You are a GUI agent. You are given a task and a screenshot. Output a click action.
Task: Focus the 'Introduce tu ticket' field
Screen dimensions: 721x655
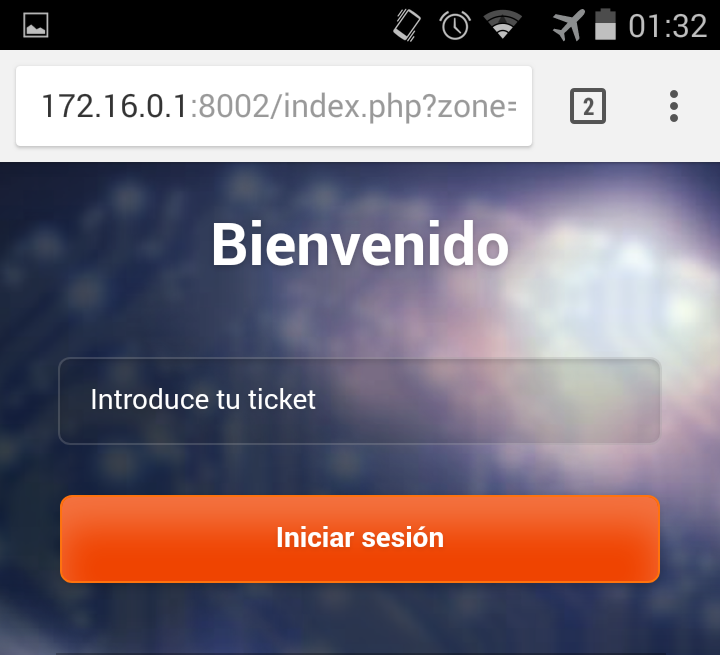point(360,400)
